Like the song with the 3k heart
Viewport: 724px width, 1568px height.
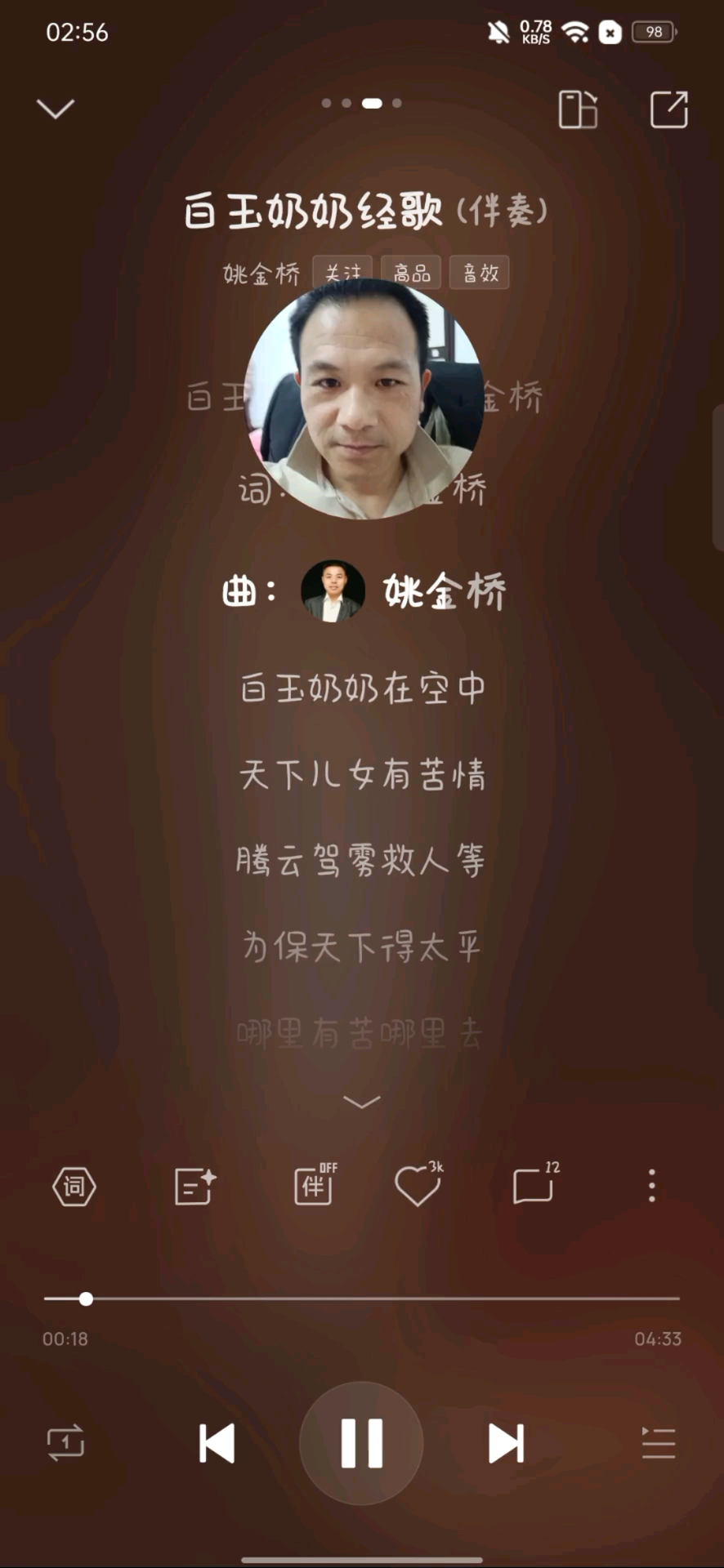416,1187
